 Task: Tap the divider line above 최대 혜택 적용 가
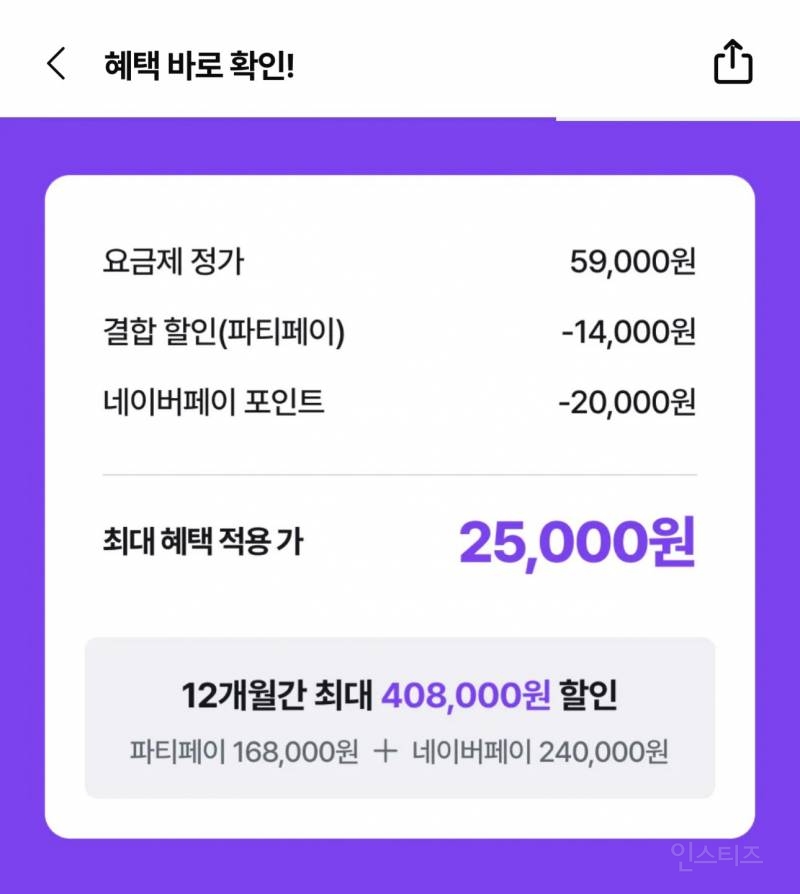coord(400,470)
